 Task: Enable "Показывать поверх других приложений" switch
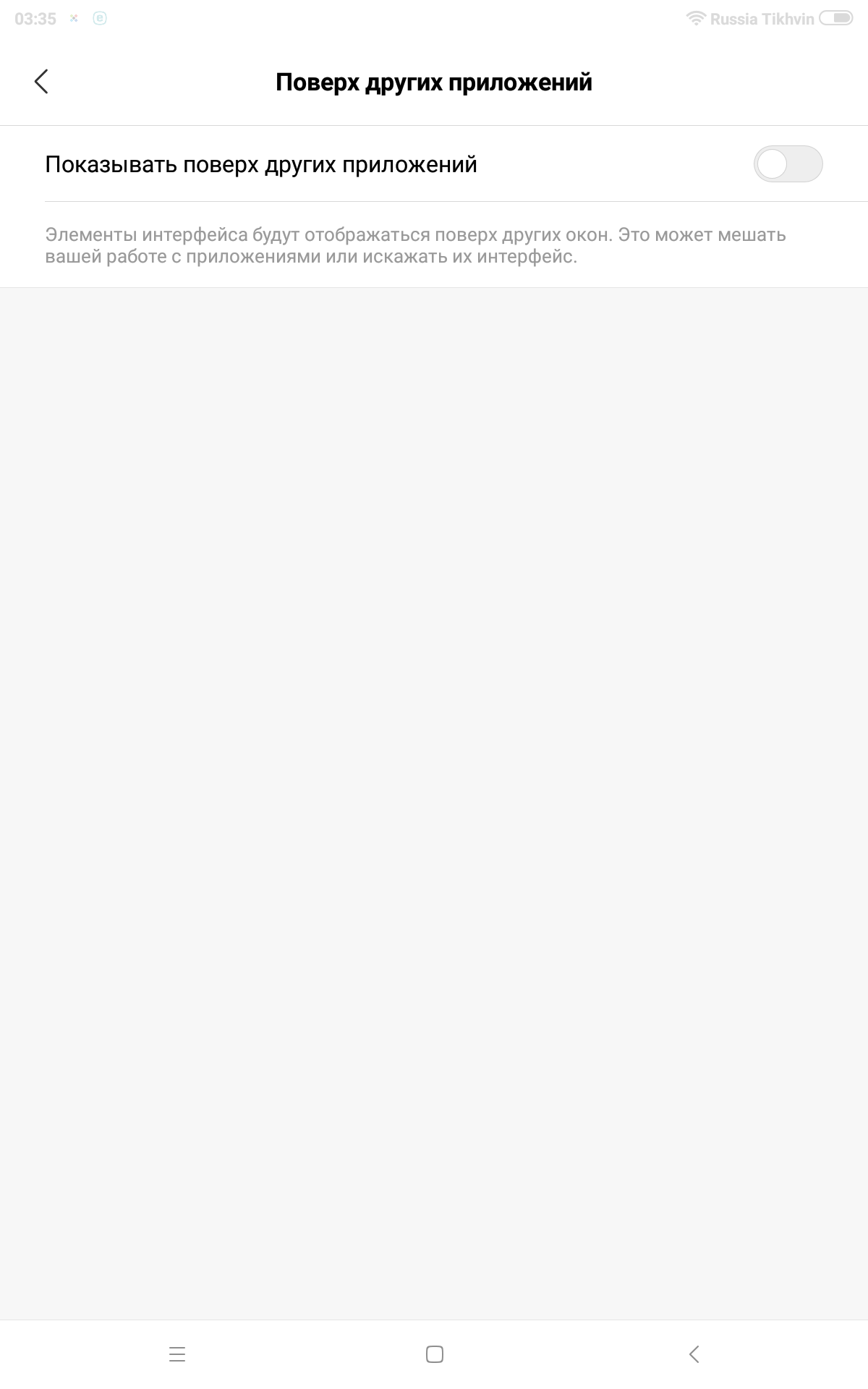pos(788,164)
